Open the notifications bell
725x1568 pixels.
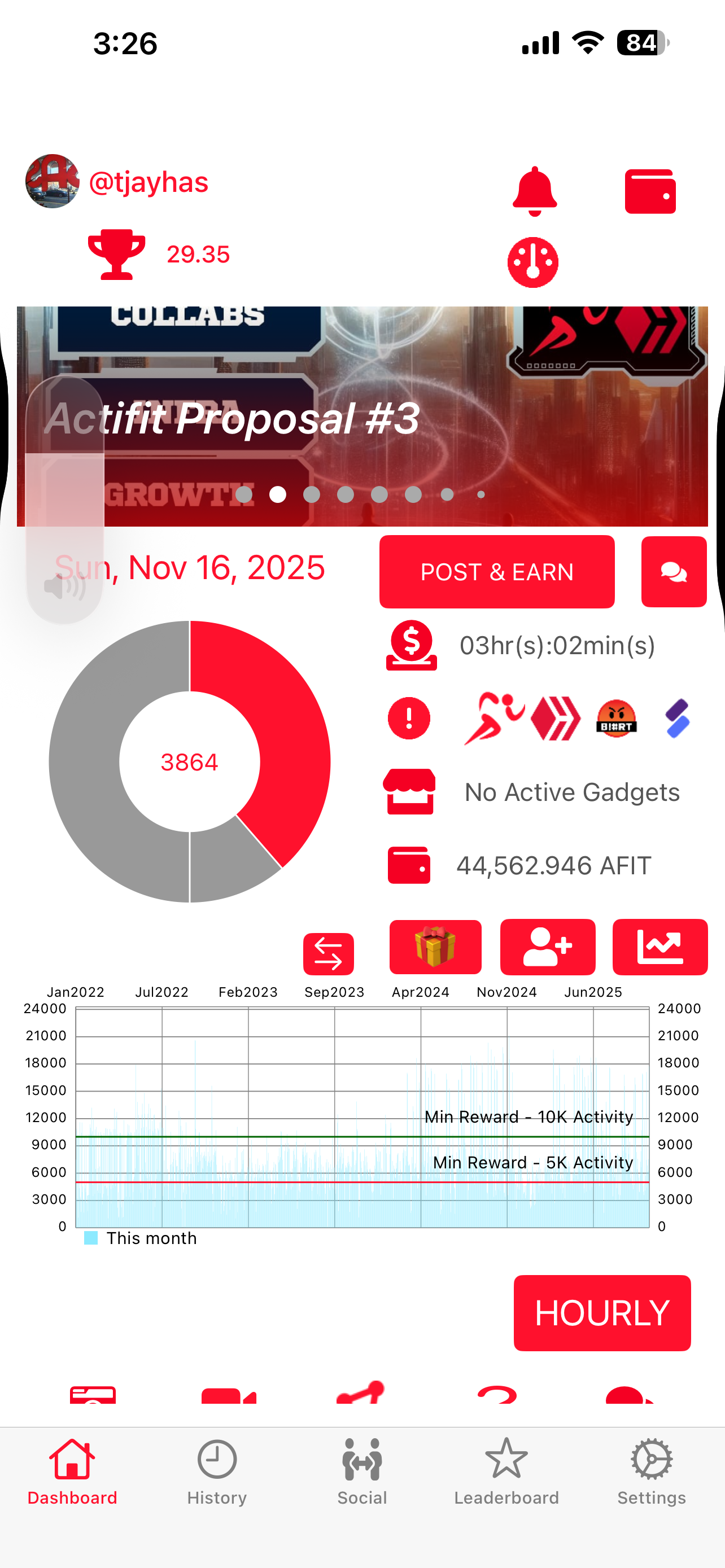tap(535, 191)
